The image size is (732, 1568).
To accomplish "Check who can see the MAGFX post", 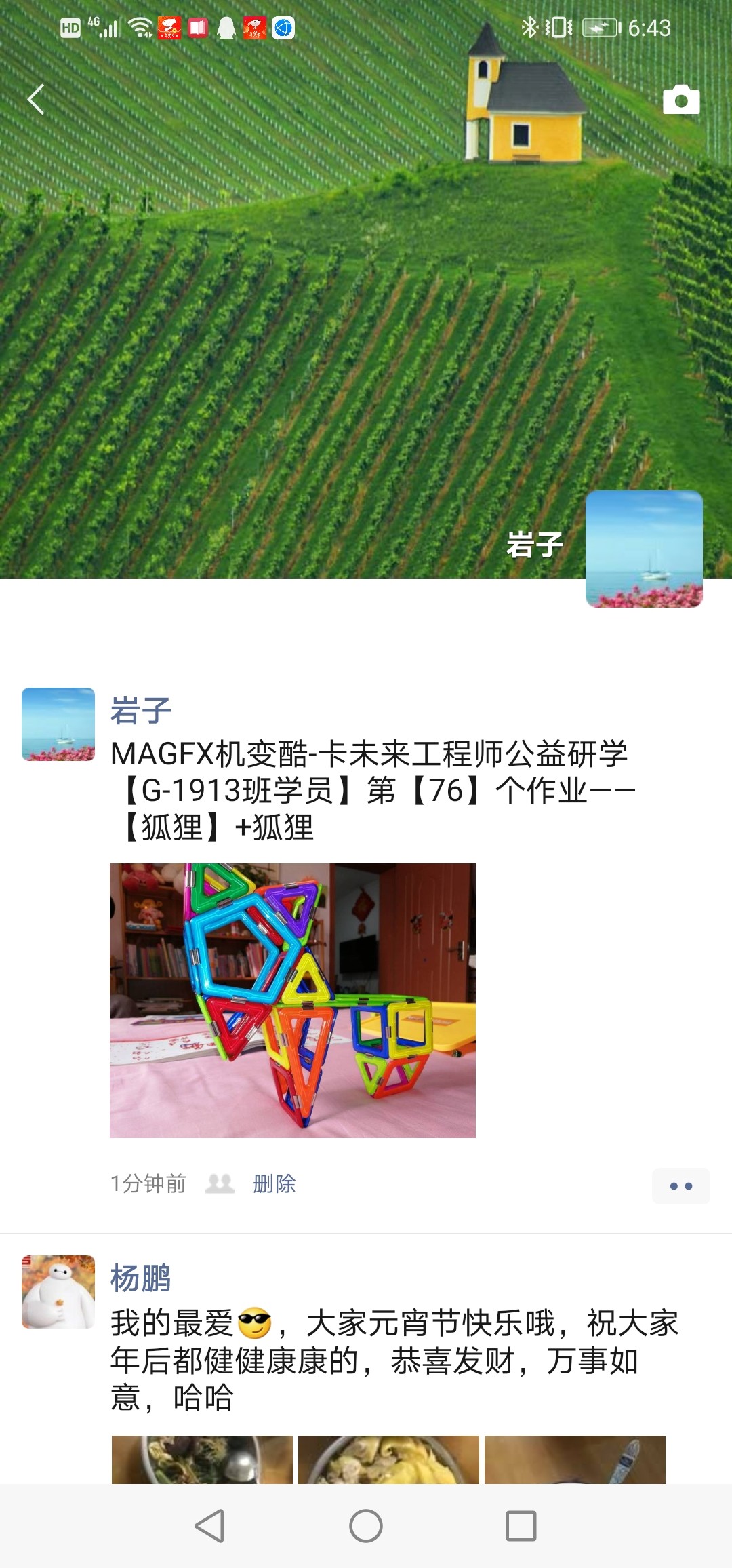I will (x=220, y=1183).
